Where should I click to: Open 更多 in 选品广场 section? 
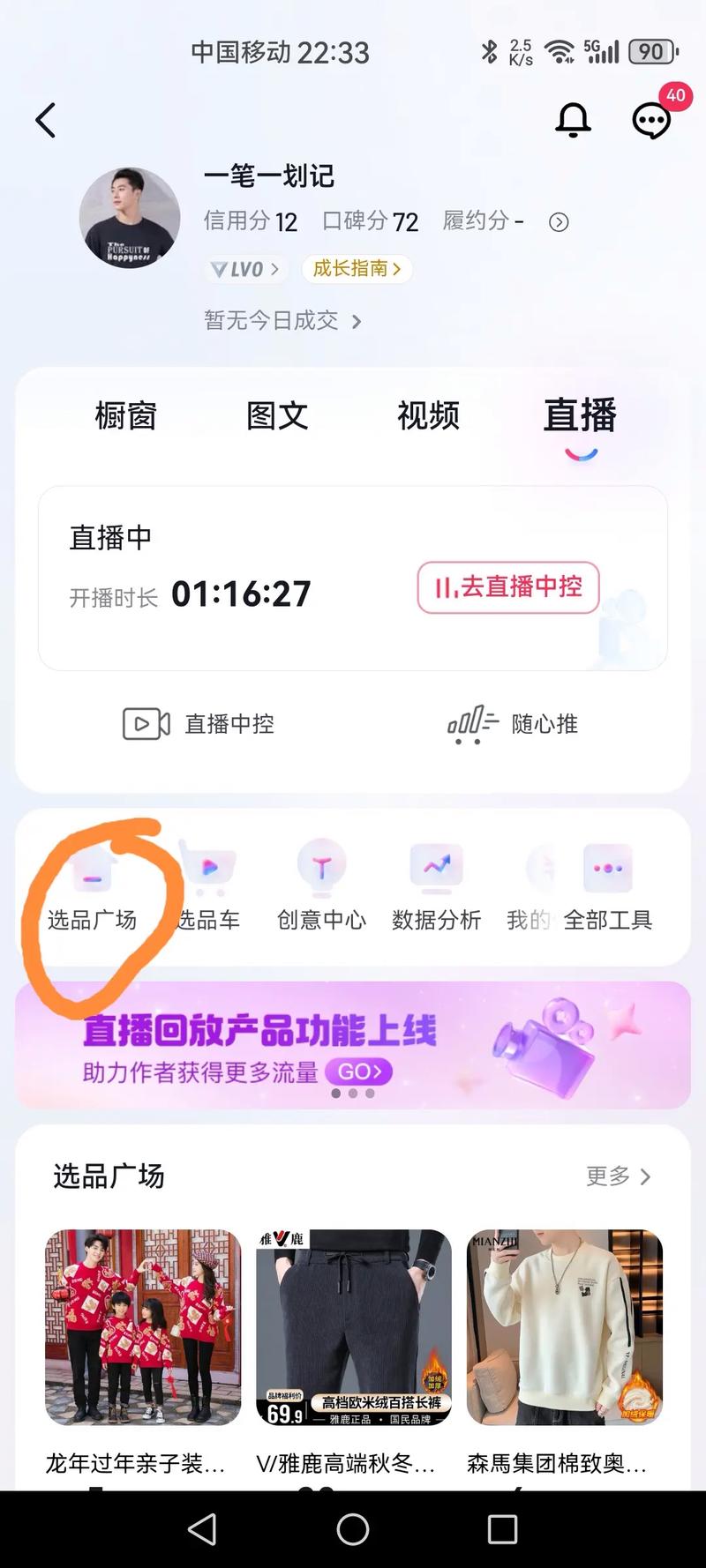[x=618, y=1176]
